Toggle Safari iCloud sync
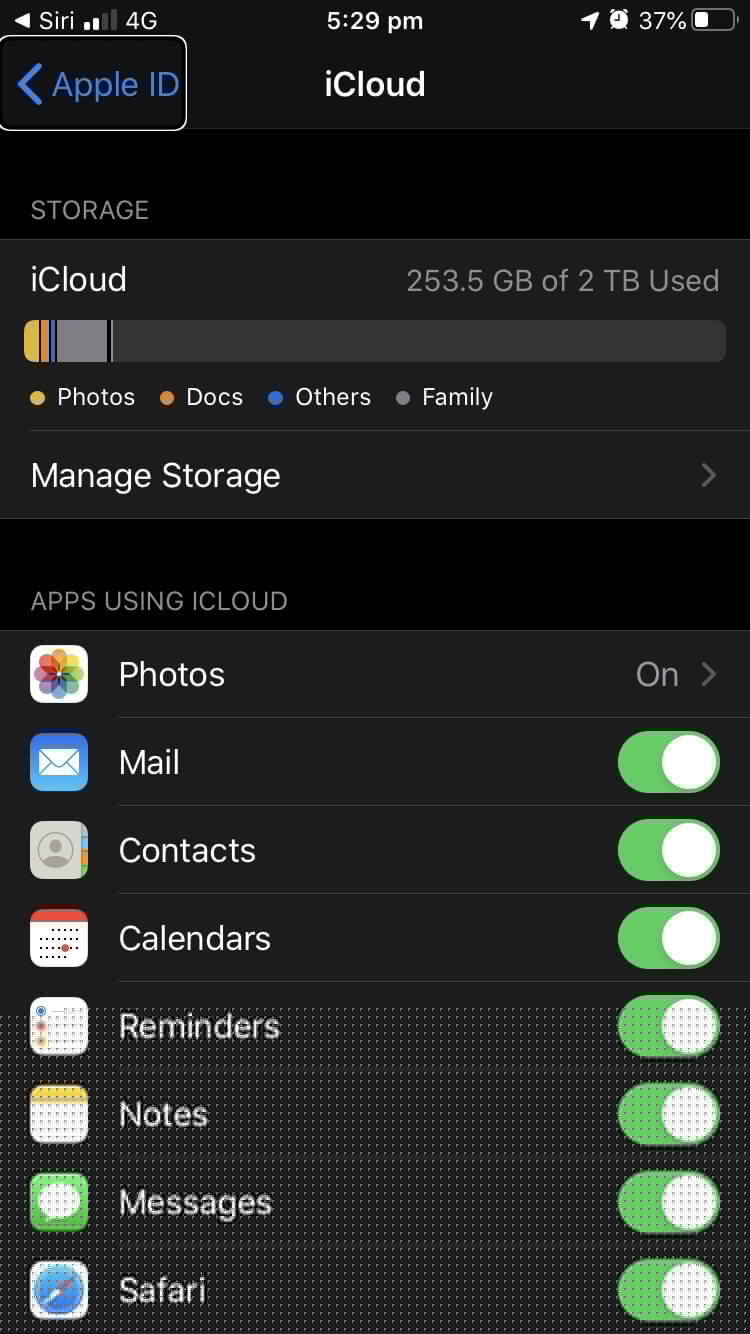 tap(668, 1290)
